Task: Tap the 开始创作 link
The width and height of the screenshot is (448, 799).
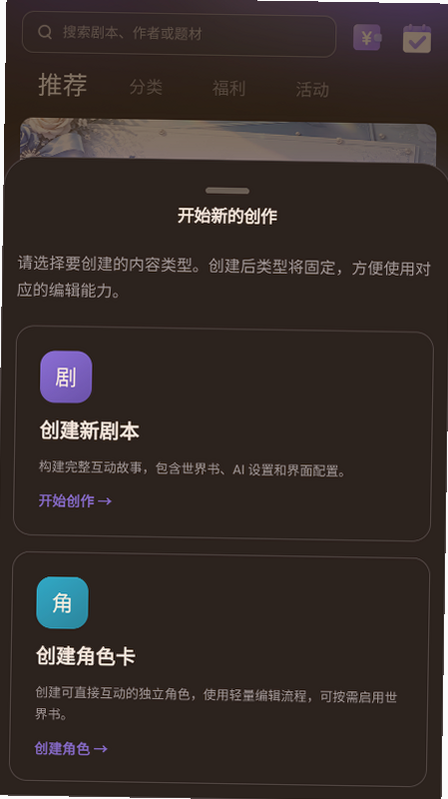Action: point(75,501)
